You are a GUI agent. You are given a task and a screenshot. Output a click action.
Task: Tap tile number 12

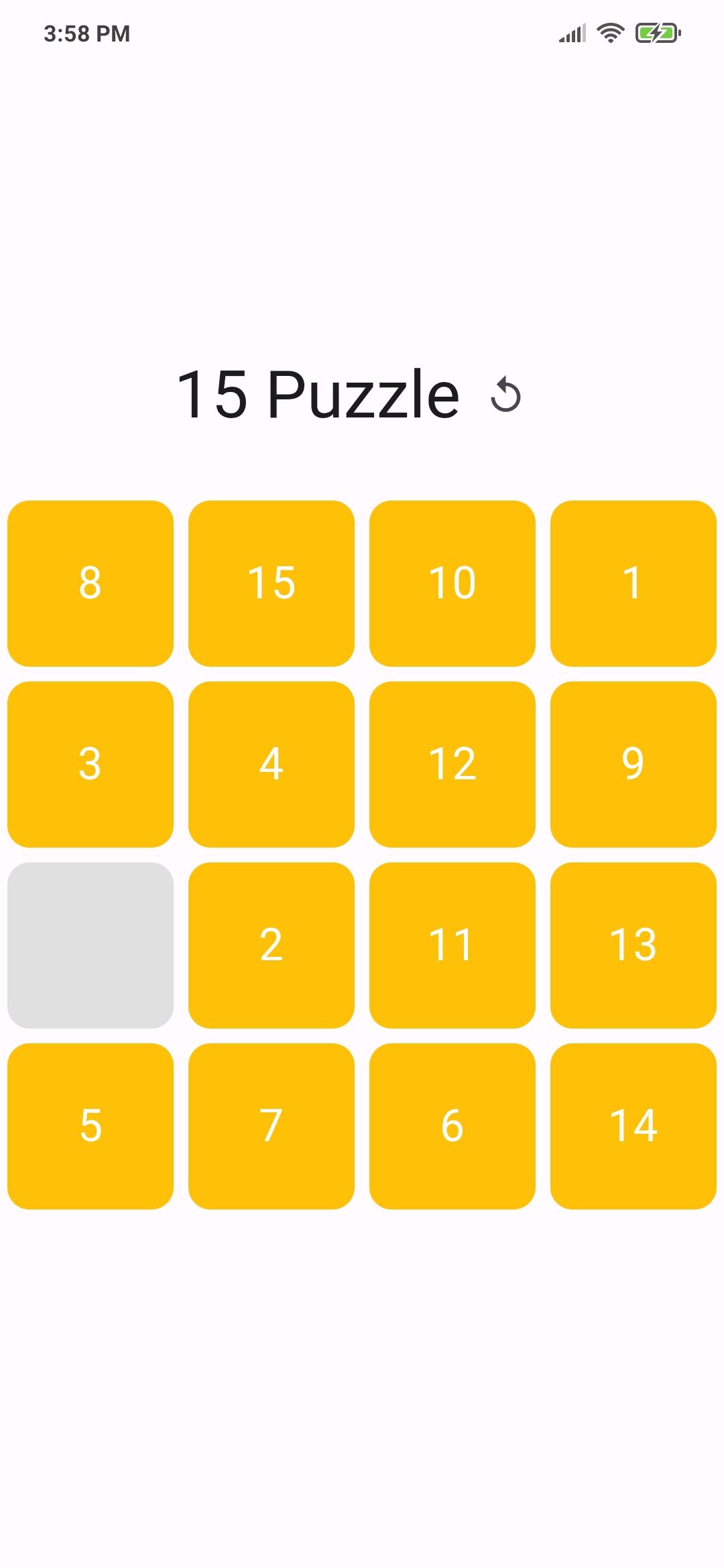click(x=452, y=764)
